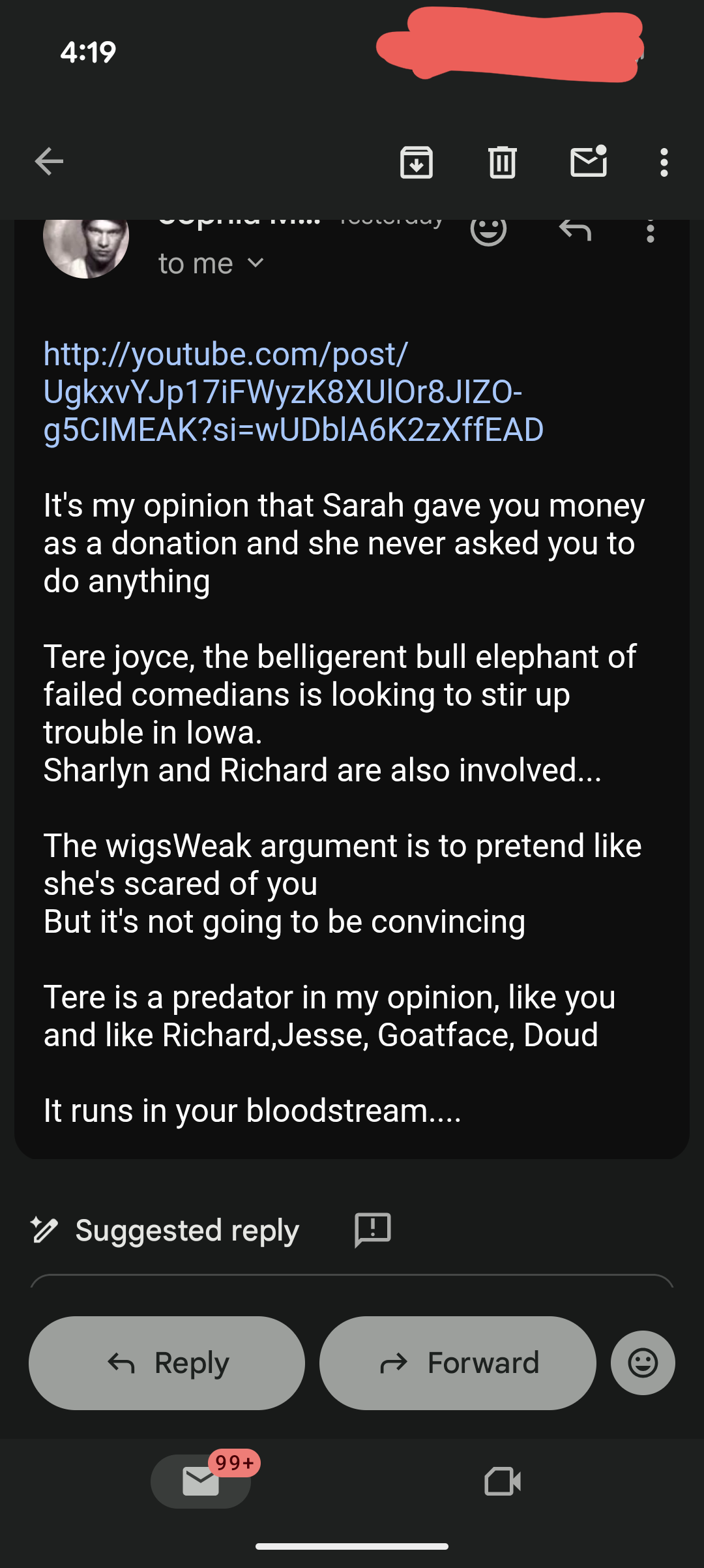
Task: Switch to the Meet video tab
Action: (503, 1481)
